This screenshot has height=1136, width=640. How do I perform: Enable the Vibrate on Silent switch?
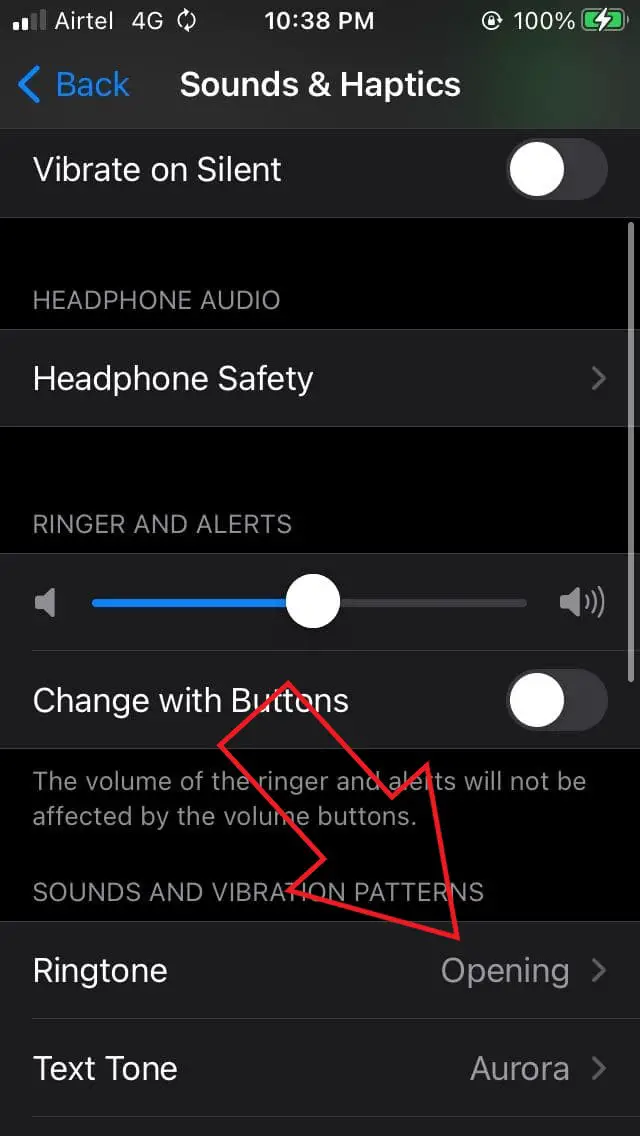[556, 170]
